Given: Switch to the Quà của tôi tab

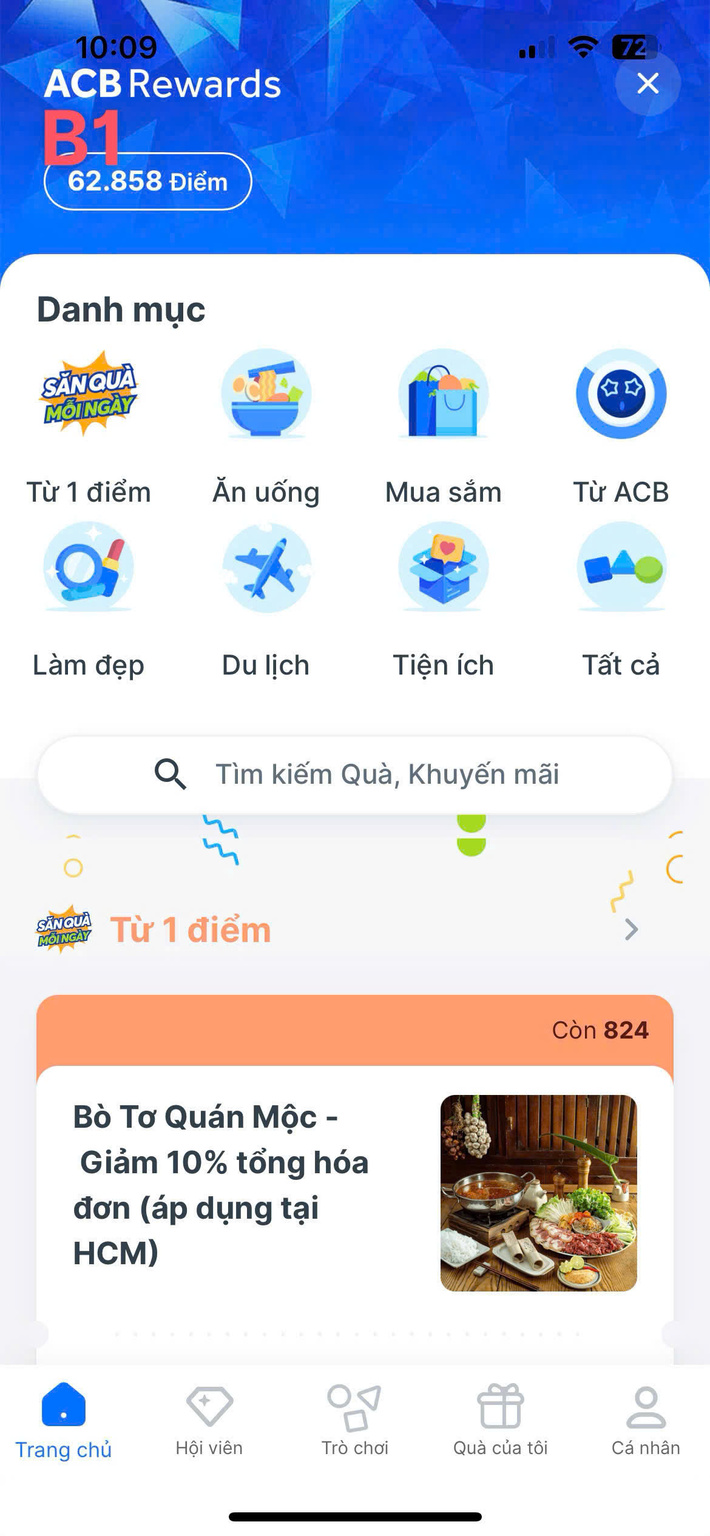Looking at the screenshot, I should pyautogui.click(x=500, y=1420).
